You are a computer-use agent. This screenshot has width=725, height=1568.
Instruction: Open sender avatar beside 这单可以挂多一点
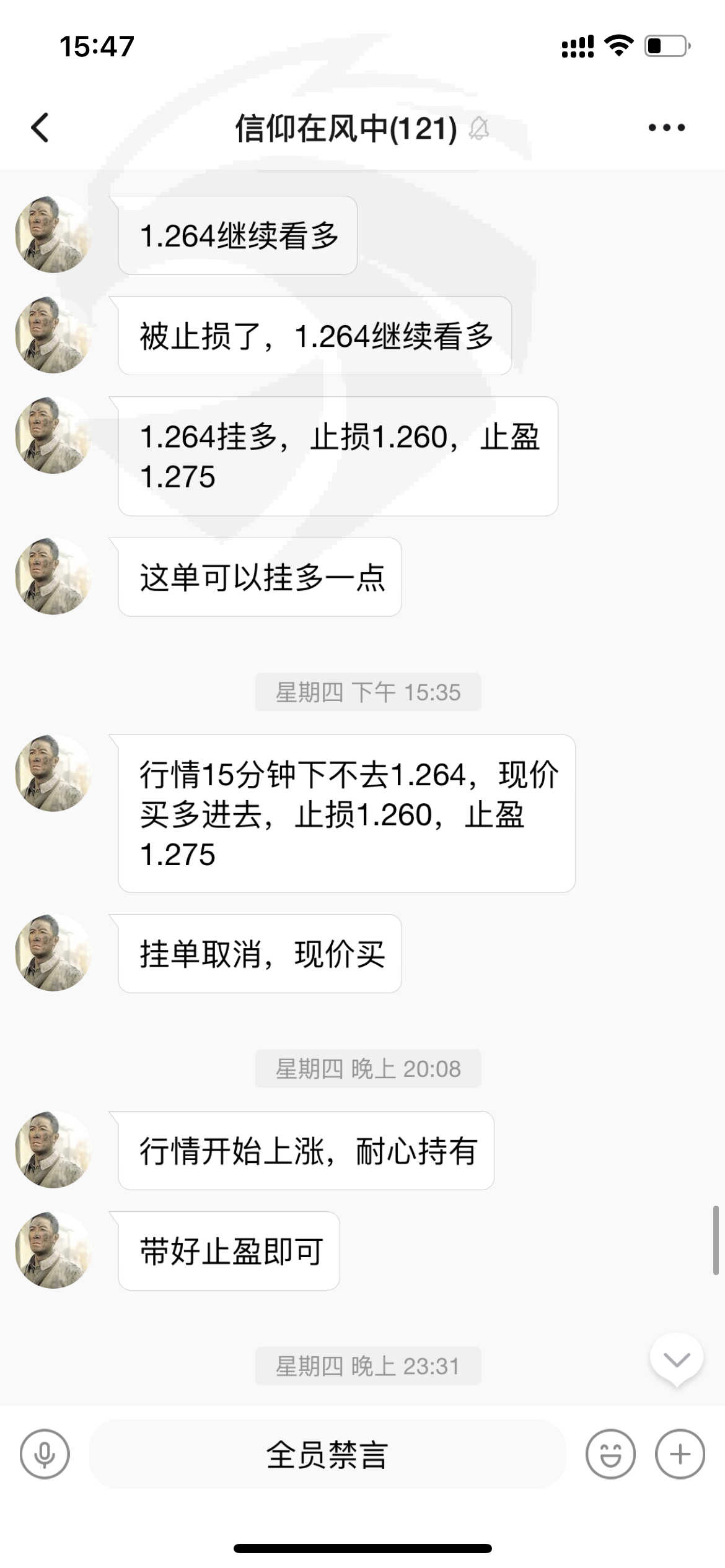pos(53,576)
